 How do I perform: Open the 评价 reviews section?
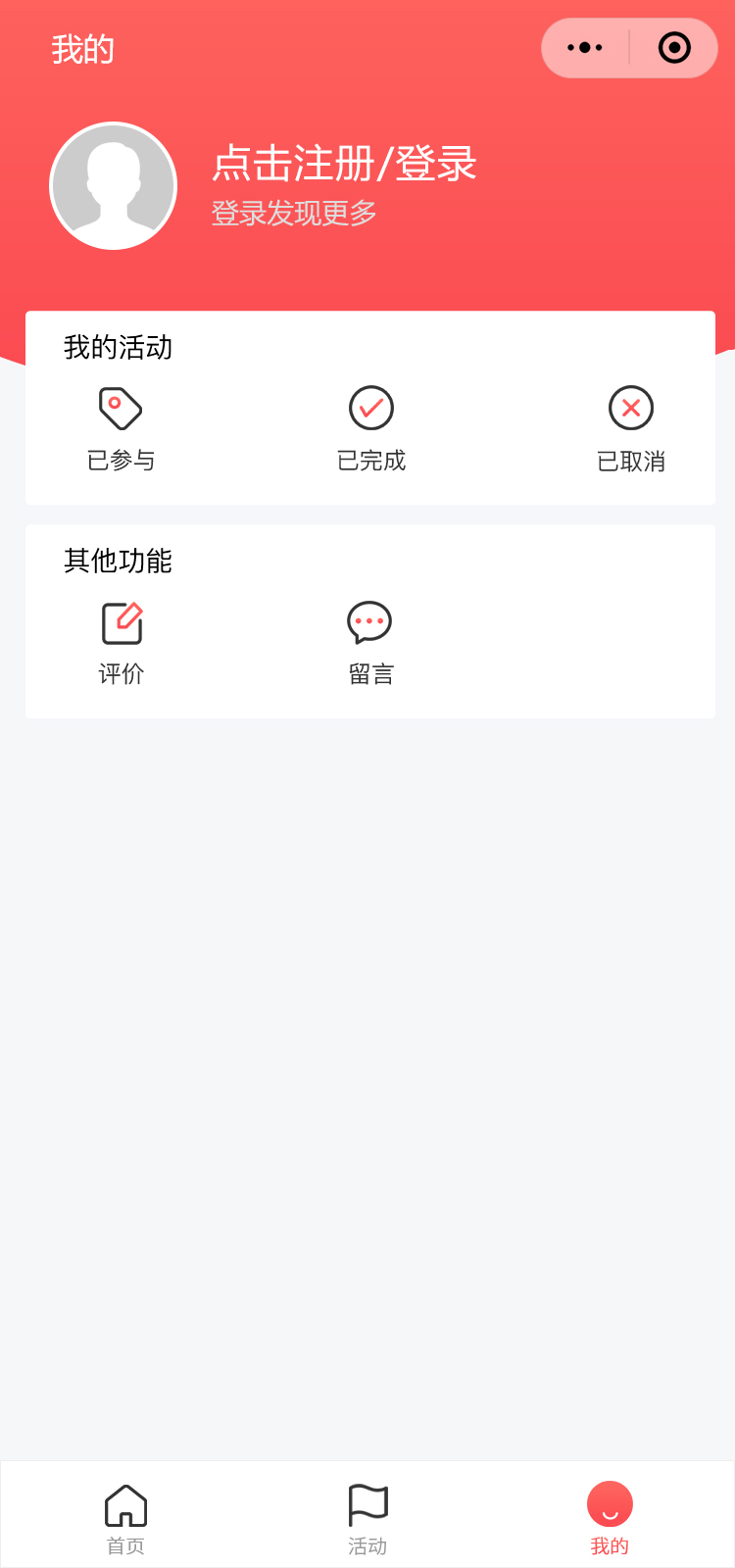pyautogui.click(x=122, y=642)
